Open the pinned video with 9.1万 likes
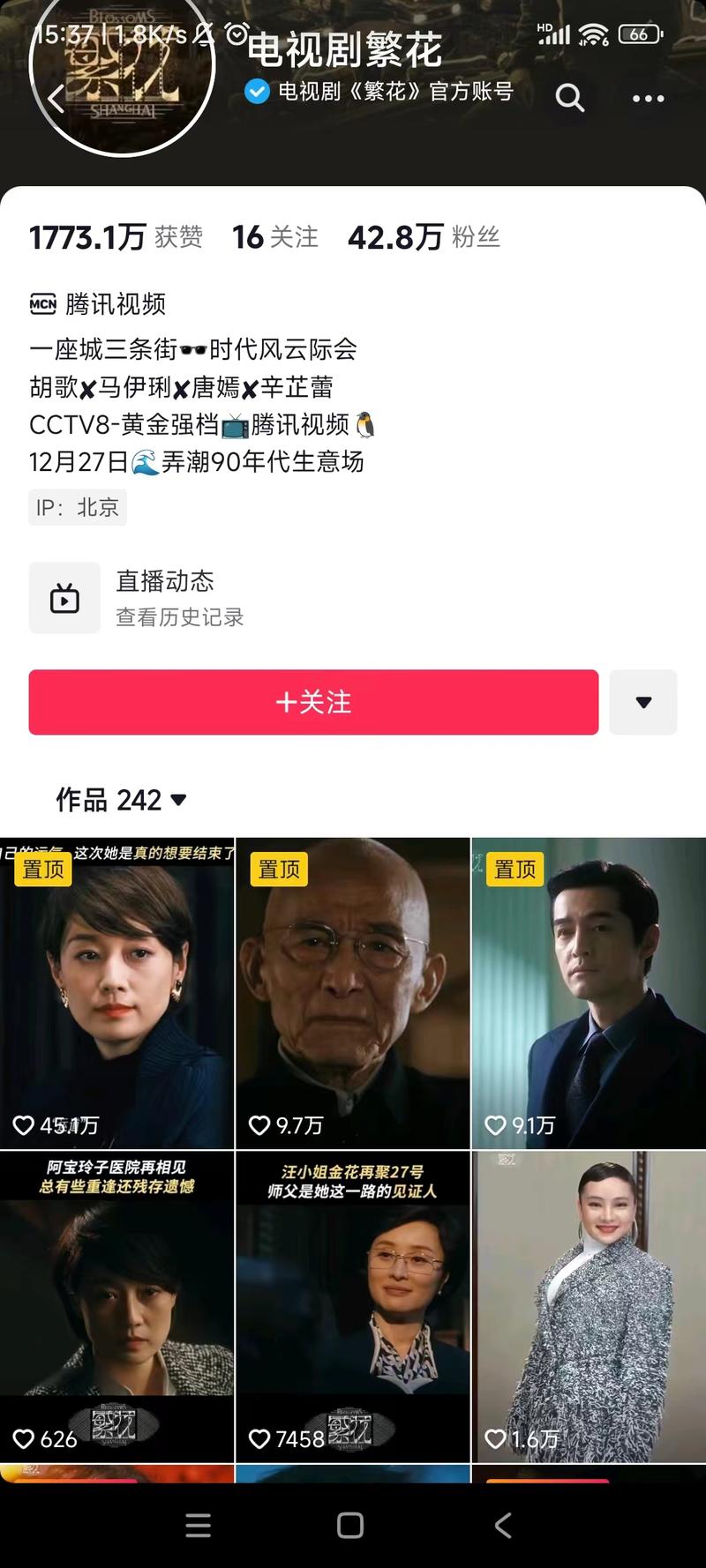The width and height of the screenshot is (706, 1568). pyautogui.click(x=589, y=992)
